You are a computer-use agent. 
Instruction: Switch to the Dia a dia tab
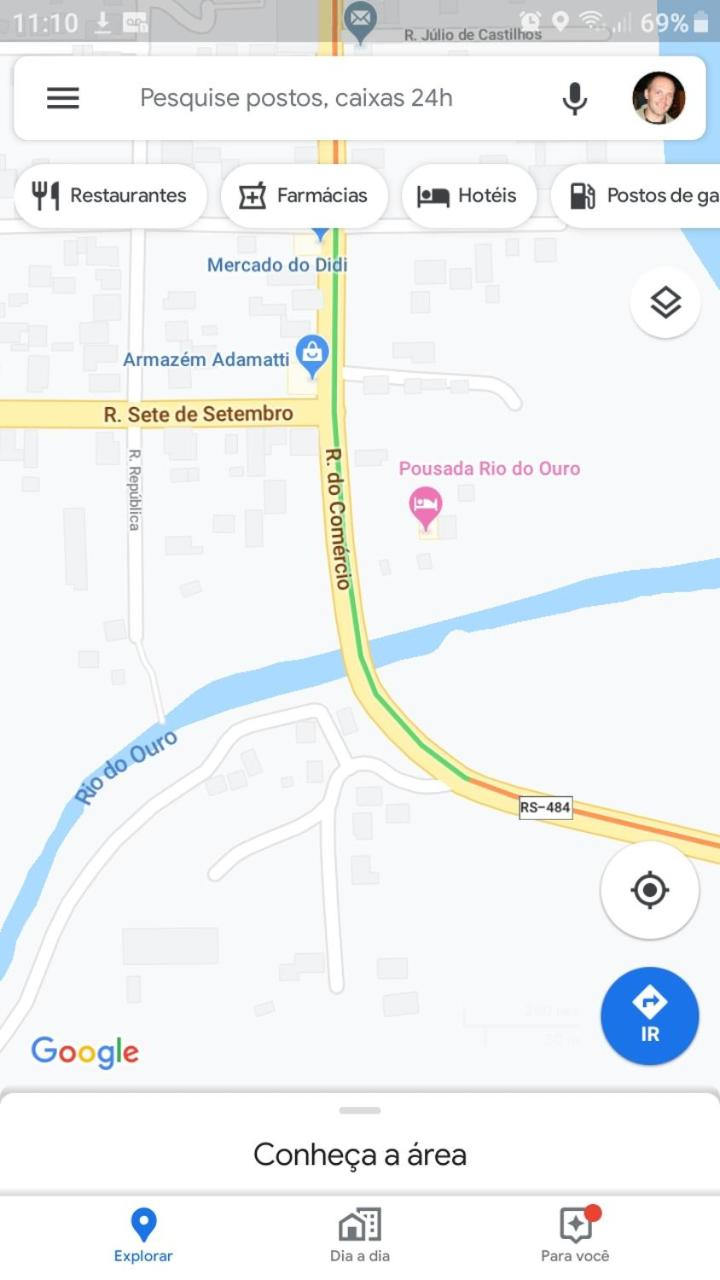[x=360, y=1236]
